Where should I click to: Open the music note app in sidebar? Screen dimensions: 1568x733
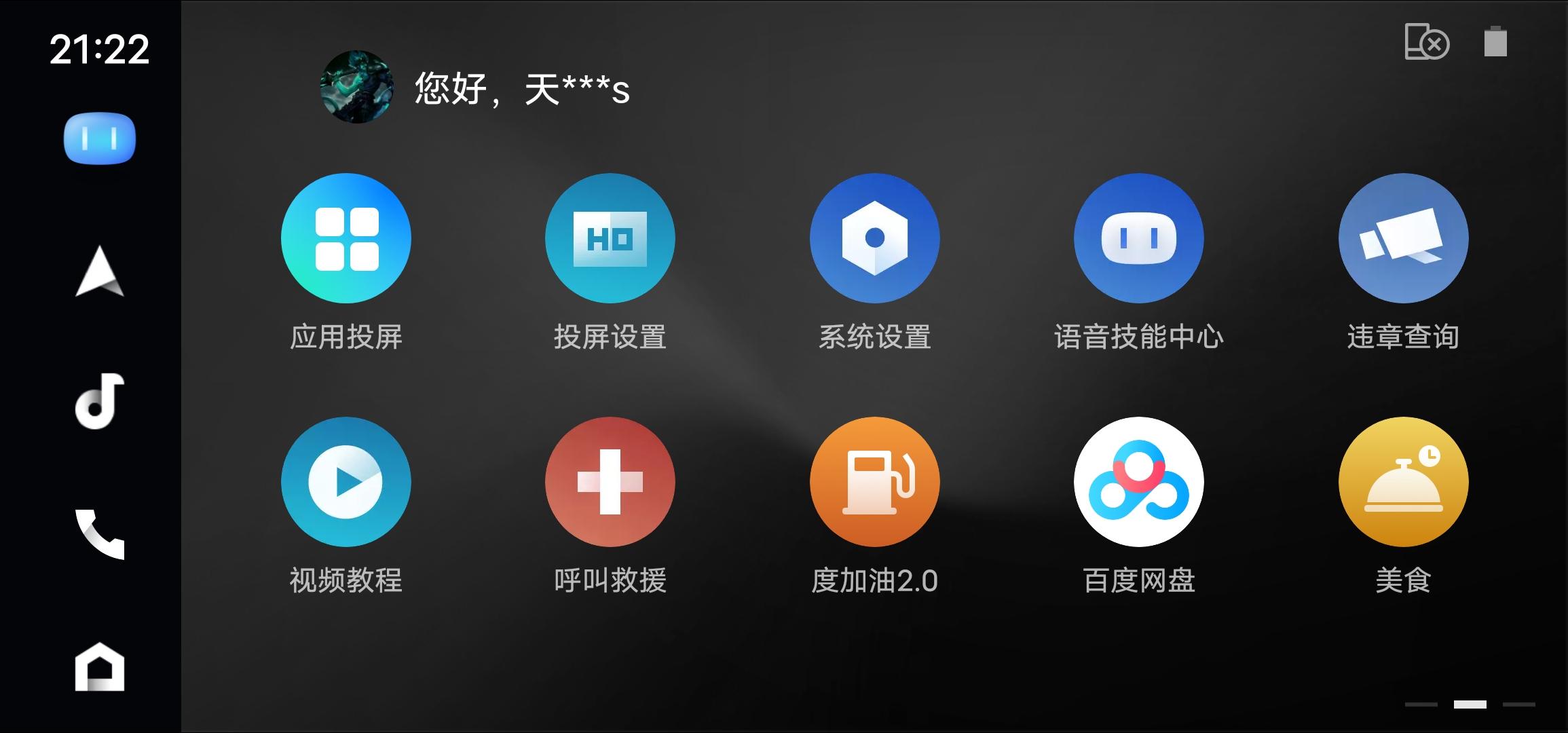(100, 401)
